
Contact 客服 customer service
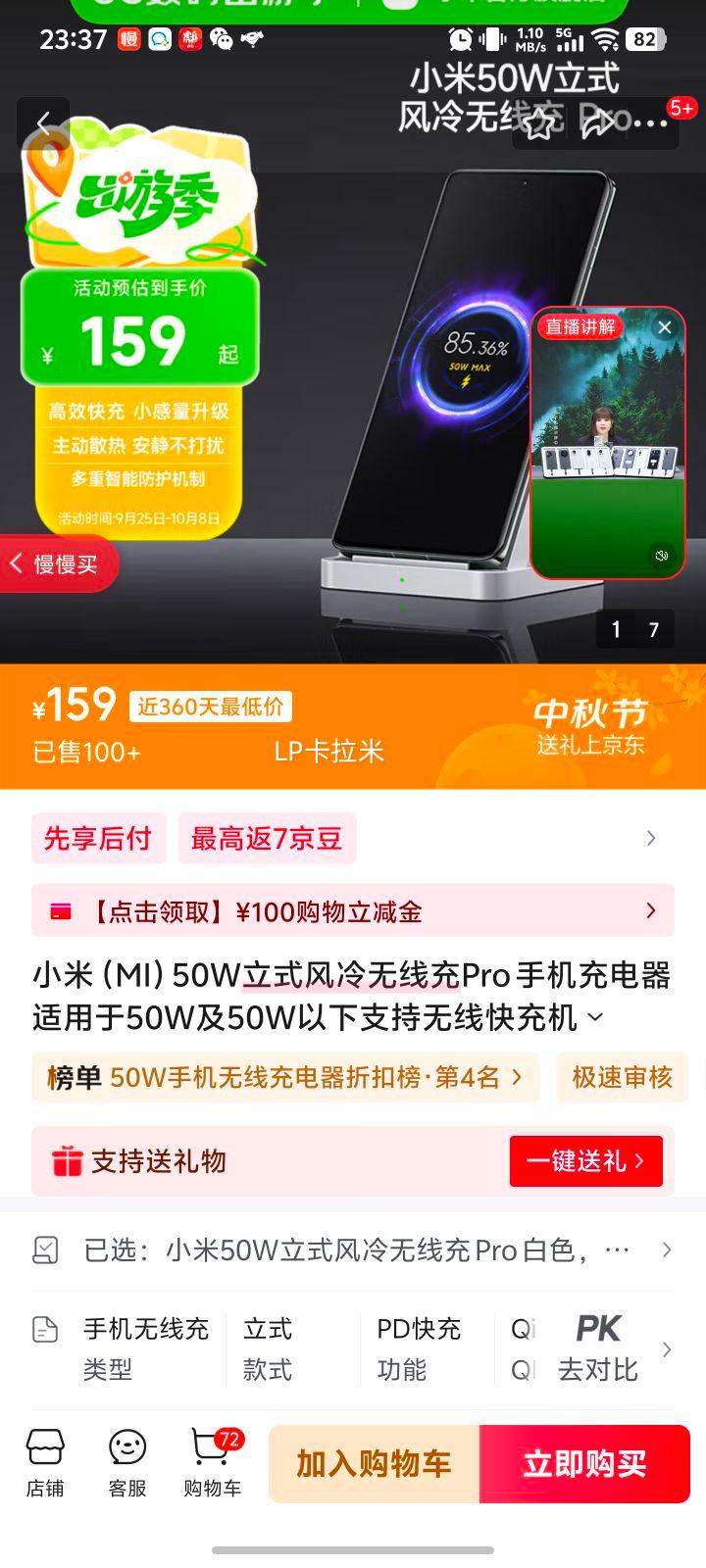click(127, 1462)
